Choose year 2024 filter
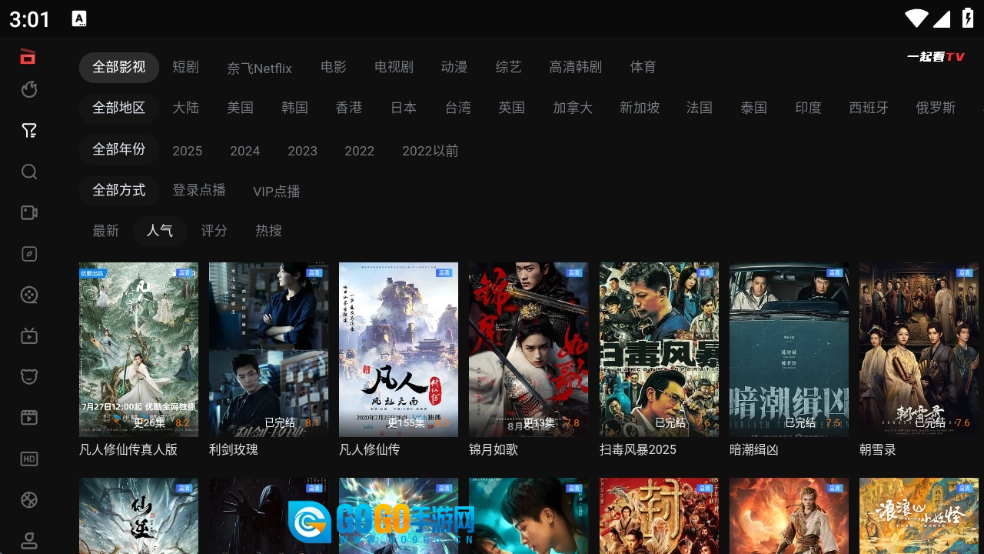Viewport: 984px width, 554px height. click(x=244, y=151)
